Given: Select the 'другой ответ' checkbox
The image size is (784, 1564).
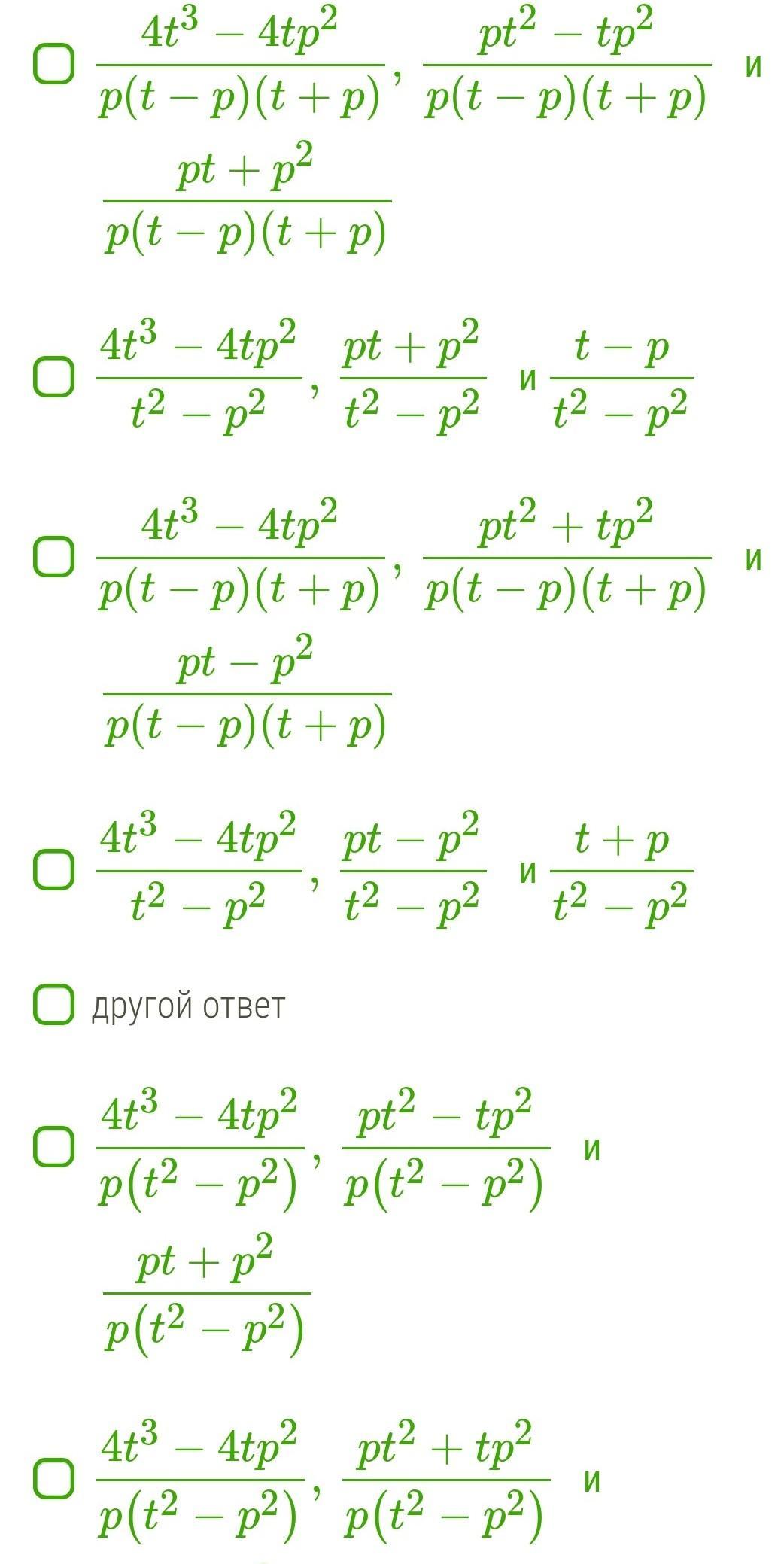Looking at the screenshot, I should pyautogui.click(x=53, y=1005).
